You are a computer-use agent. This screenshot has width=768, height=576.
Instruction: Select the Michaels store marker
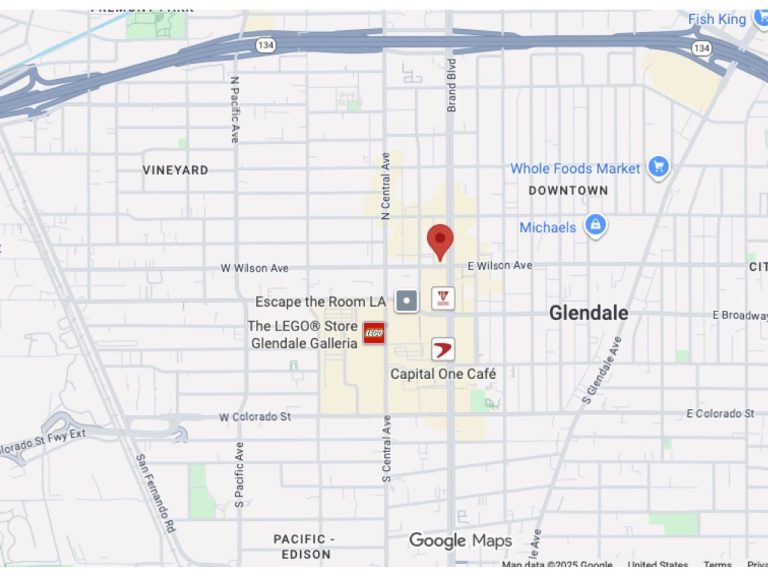click(x=596, y=226)
